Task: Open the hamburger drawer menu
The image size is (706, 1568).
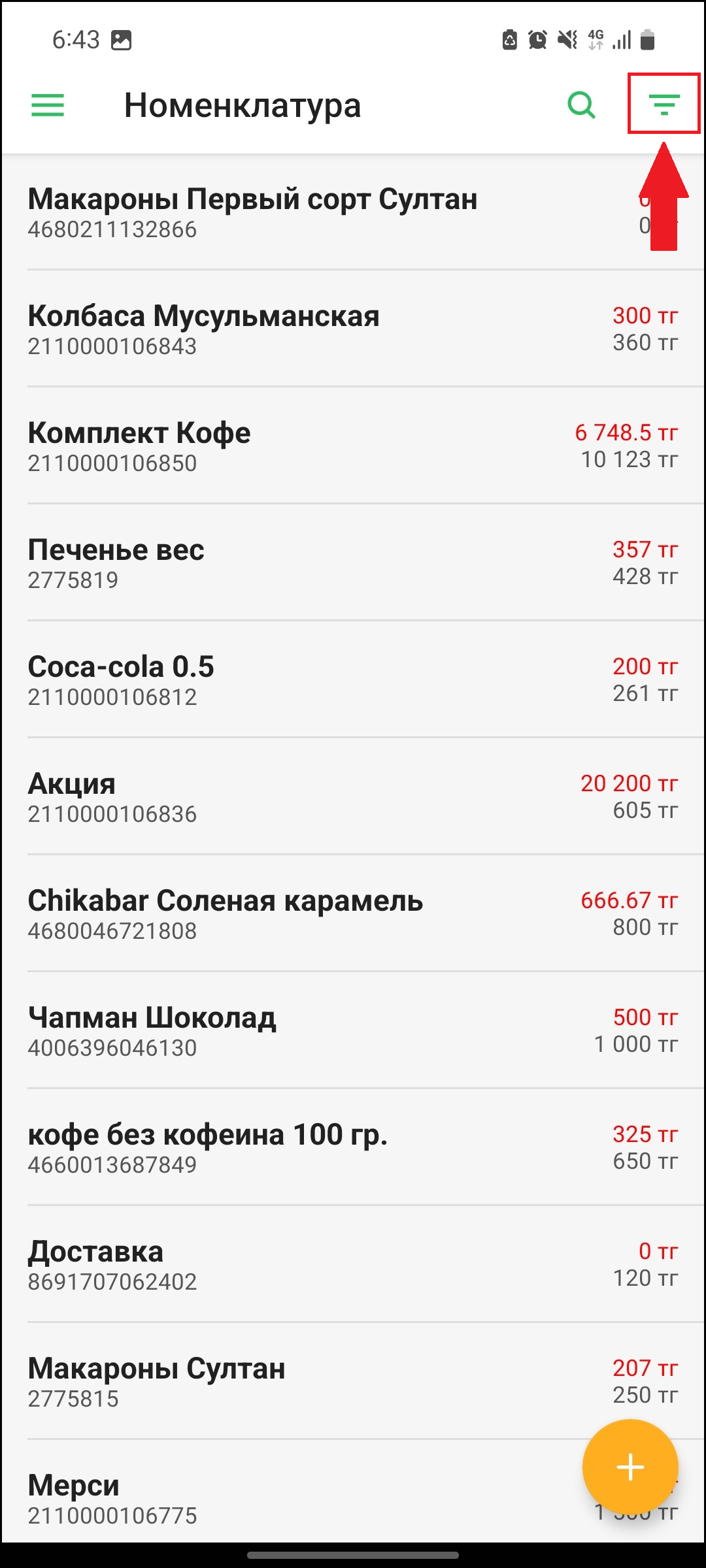Action: [48, 105]
